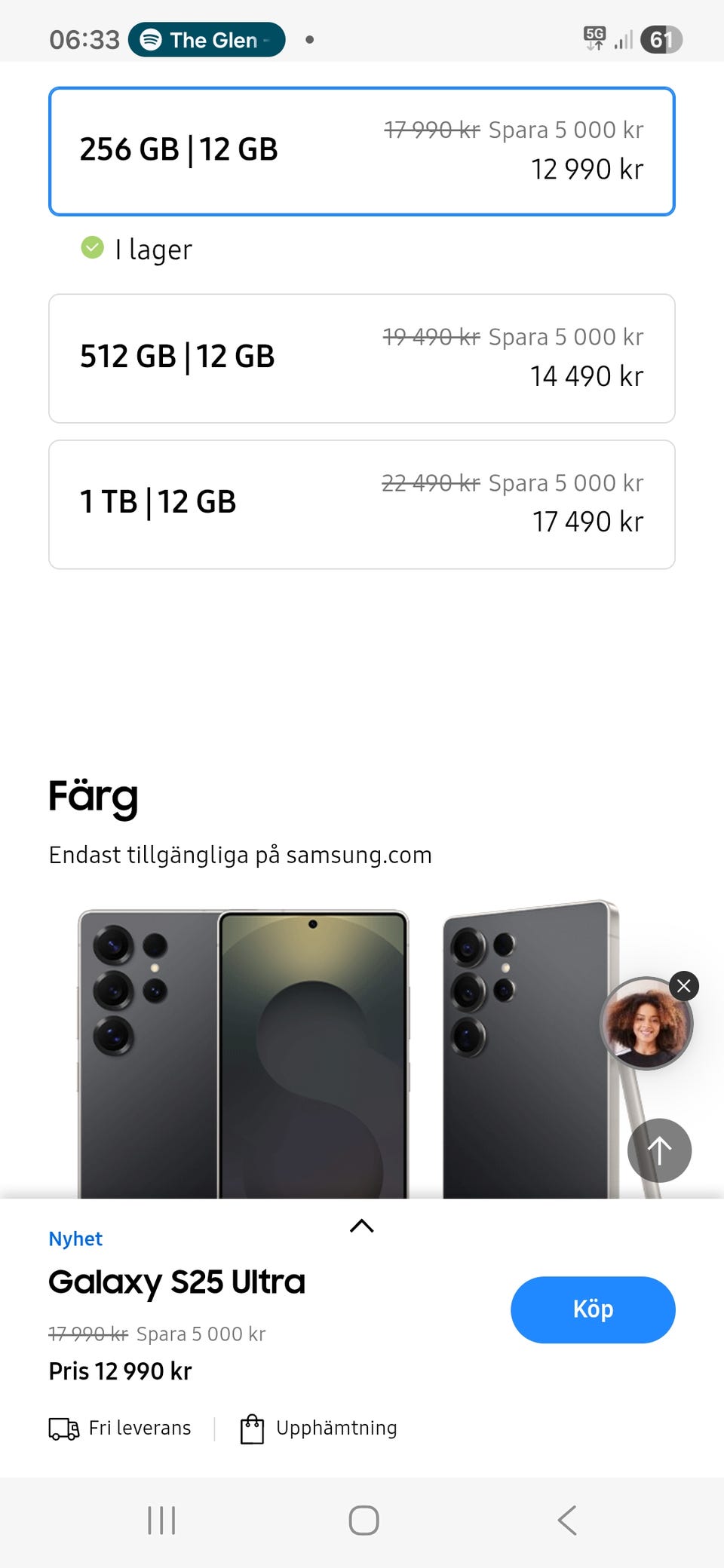Tap the home navigation button
This screenshot has width=724, height=1568.
click(362, 1521)
